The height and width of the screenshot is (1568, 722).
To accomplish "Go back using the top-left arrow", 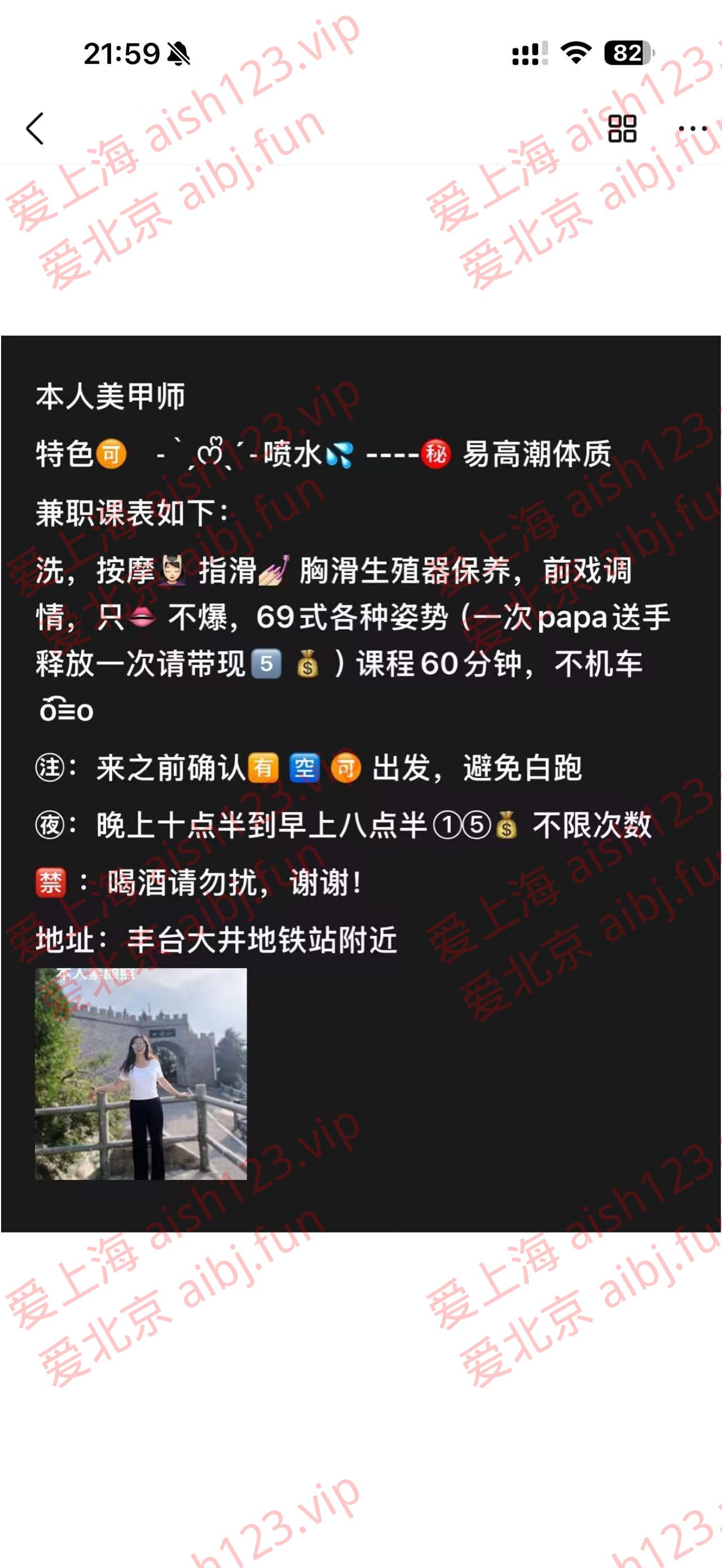I will 36,129.
